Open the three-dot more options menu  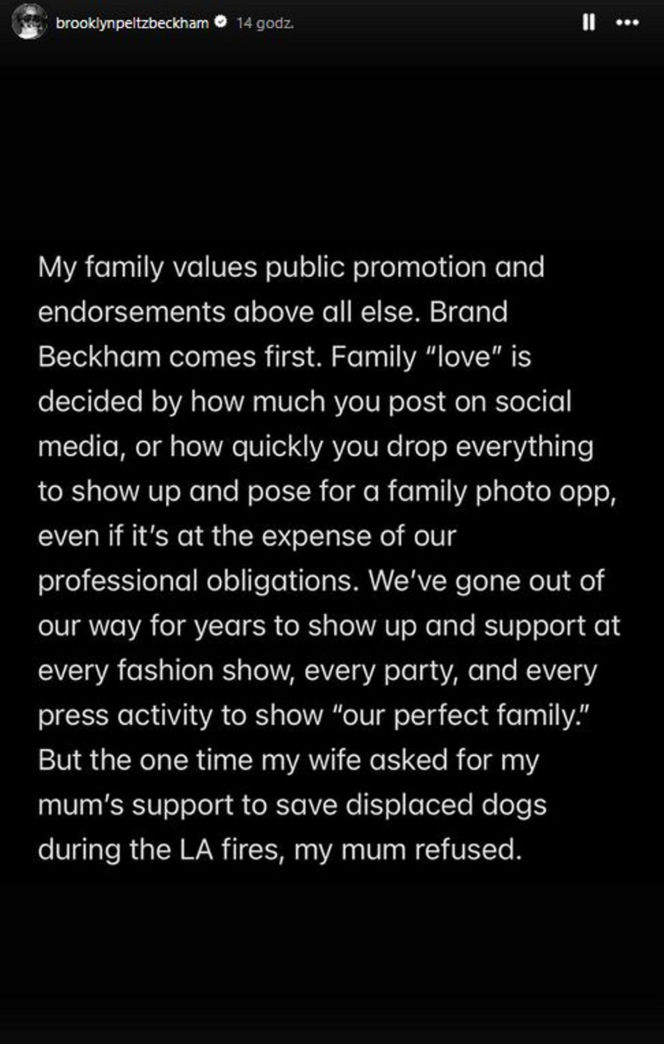coord(628,24)
